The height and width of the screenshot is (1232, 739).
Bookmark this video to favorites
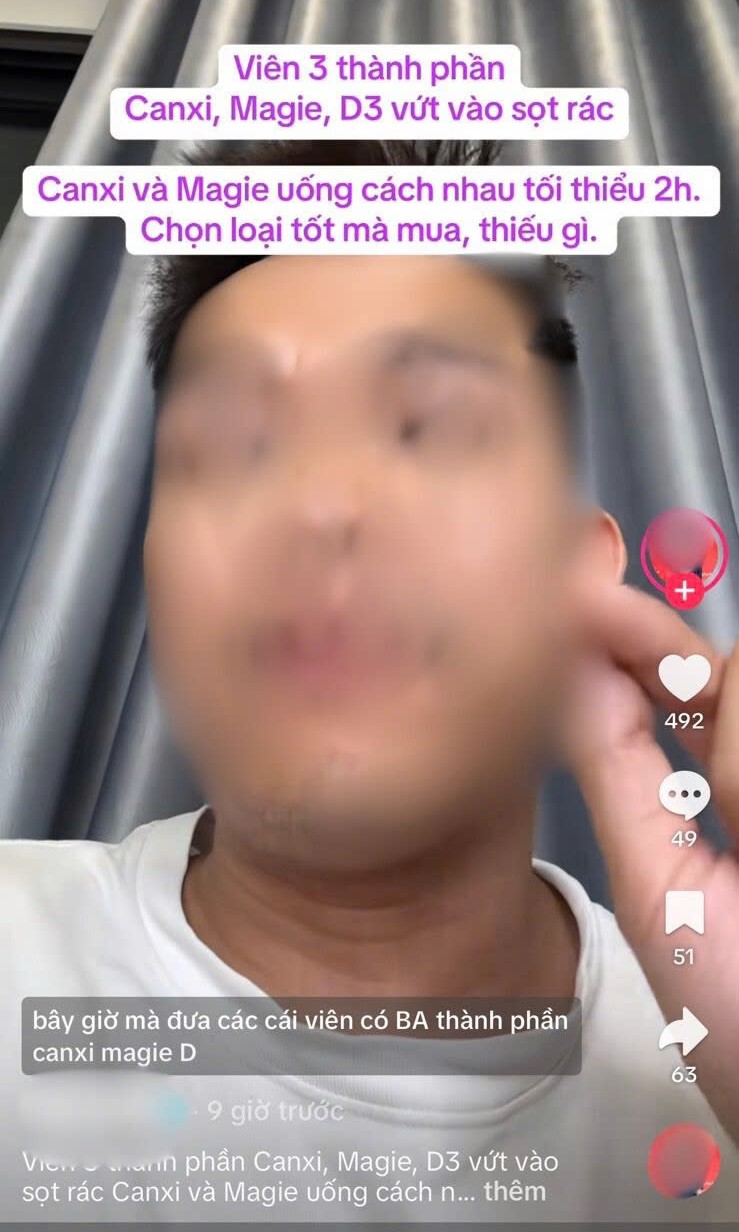click(684, 913)
